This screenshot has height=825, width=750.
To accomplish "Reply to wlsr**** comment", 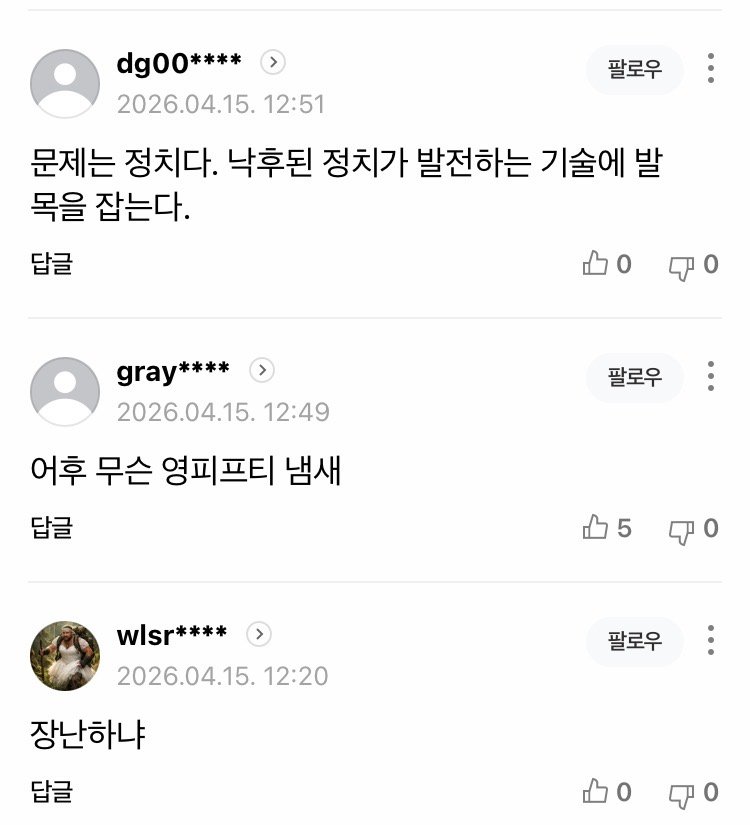I will coord(52,793).
